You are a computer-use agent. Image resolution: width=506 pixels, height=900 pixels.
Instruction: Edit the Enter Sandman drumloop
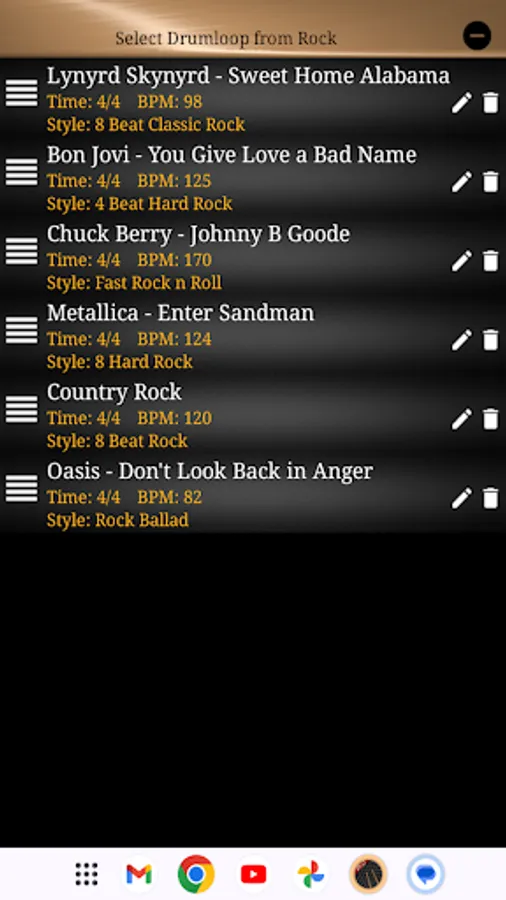click(x=461, y=340)
